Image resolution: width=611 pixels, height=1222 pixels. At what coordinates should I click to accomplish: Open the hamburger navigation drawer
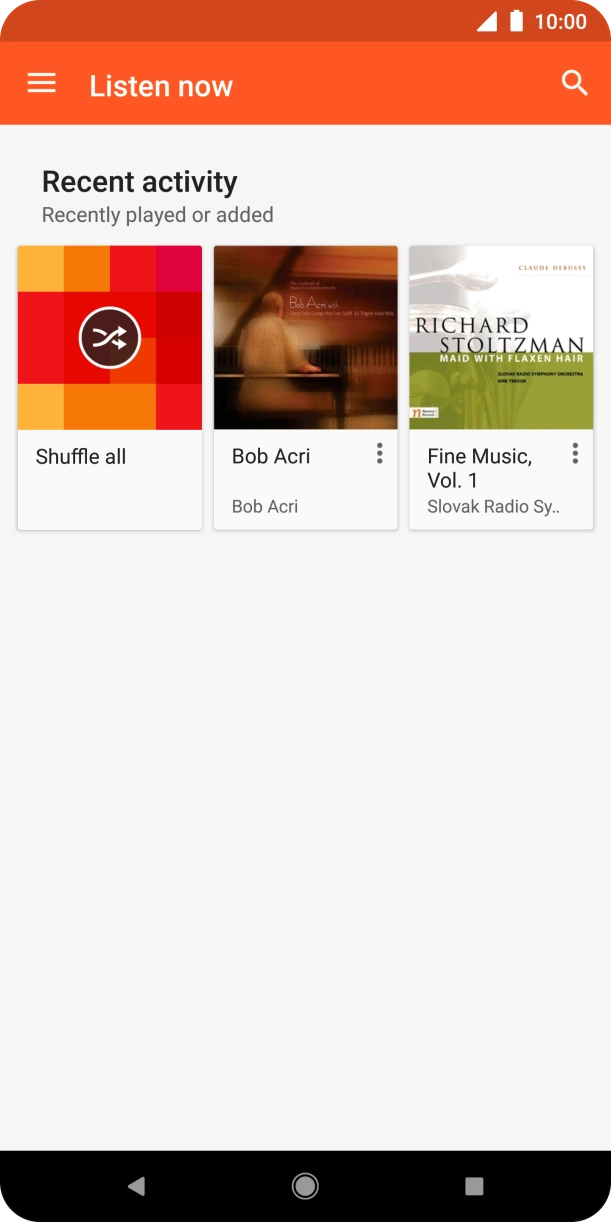click(41, 84)
